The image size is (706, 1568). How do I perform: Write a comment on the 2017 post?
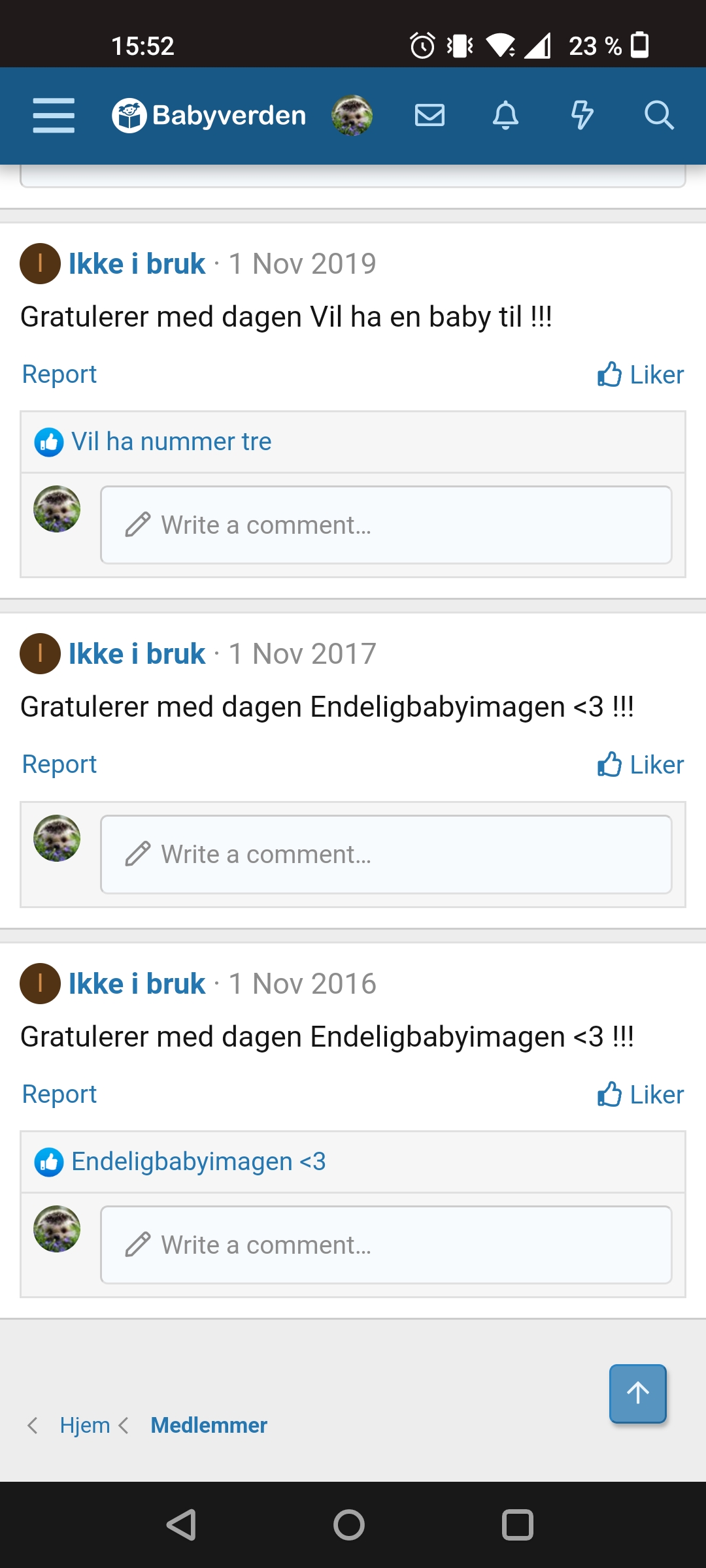point(386,854)
